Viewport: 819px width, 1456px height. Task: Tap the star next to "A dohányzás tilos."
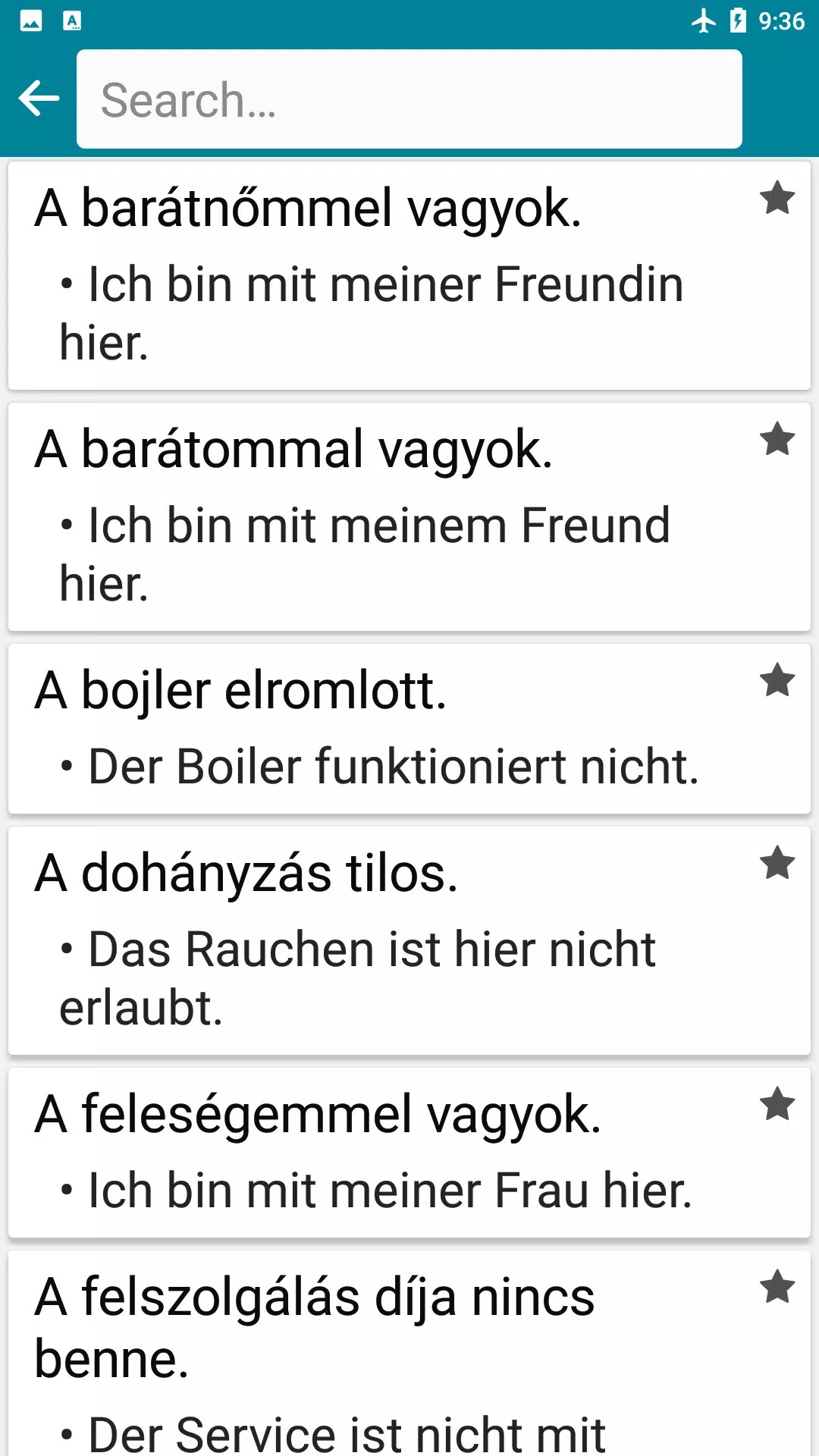(777, 864)
